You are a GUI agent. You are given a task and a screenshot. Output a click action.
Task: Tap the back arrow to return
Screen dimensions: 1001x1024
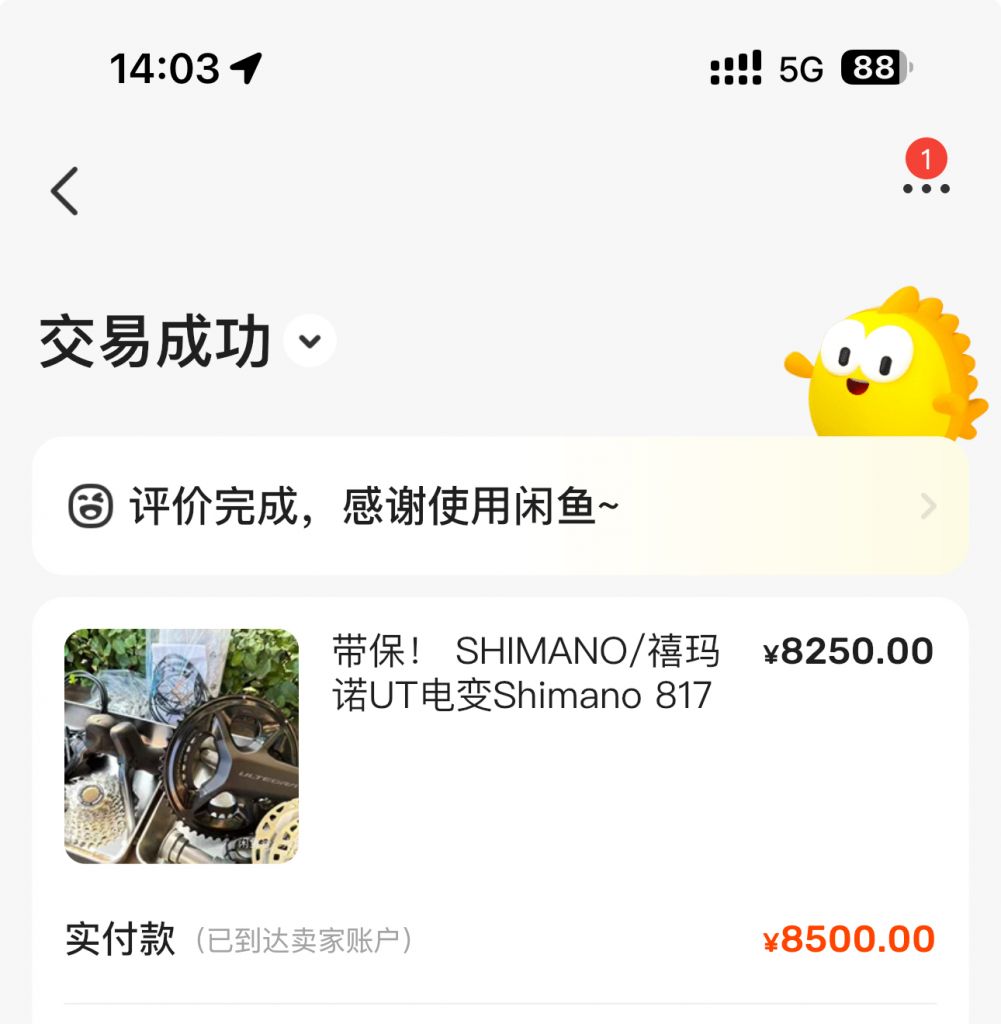click(x=64, y=191)
